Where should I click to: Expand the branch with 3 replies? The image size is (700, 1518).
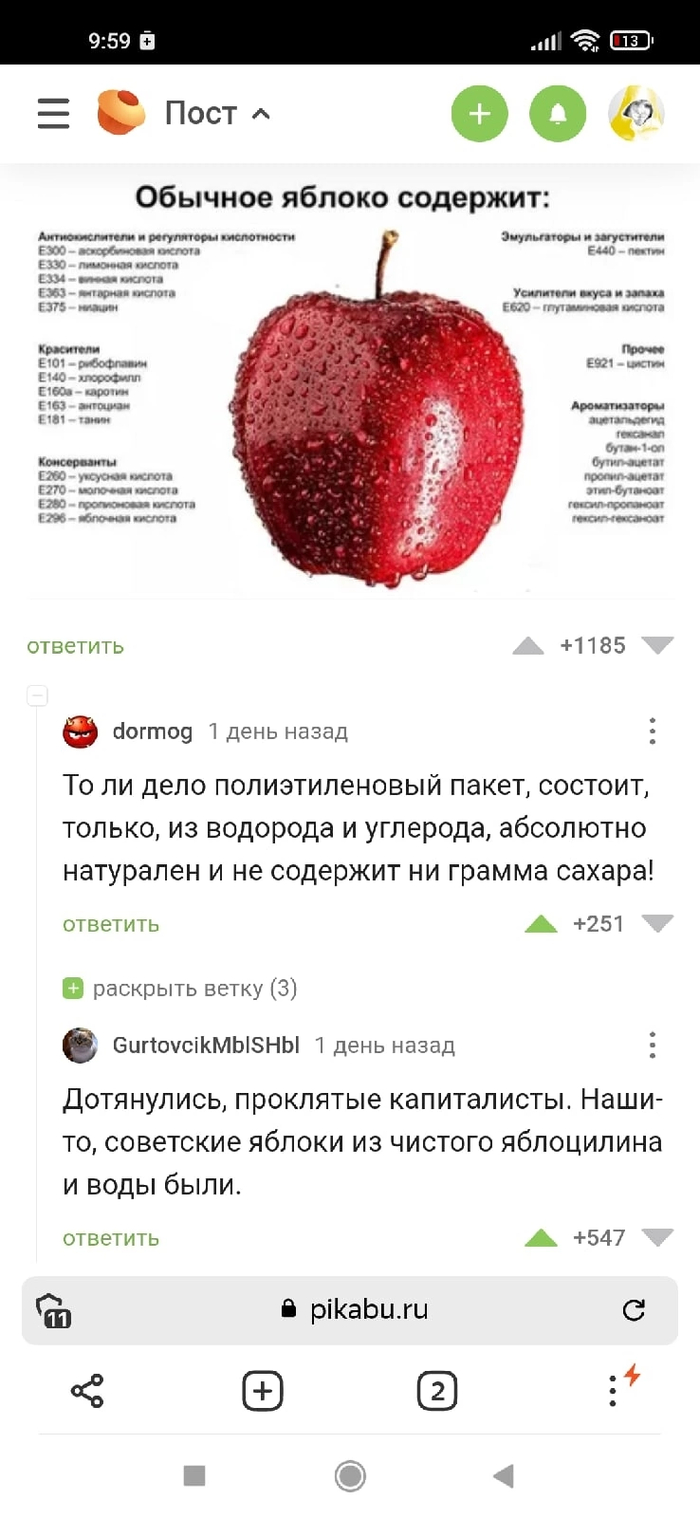pos(180,989)
